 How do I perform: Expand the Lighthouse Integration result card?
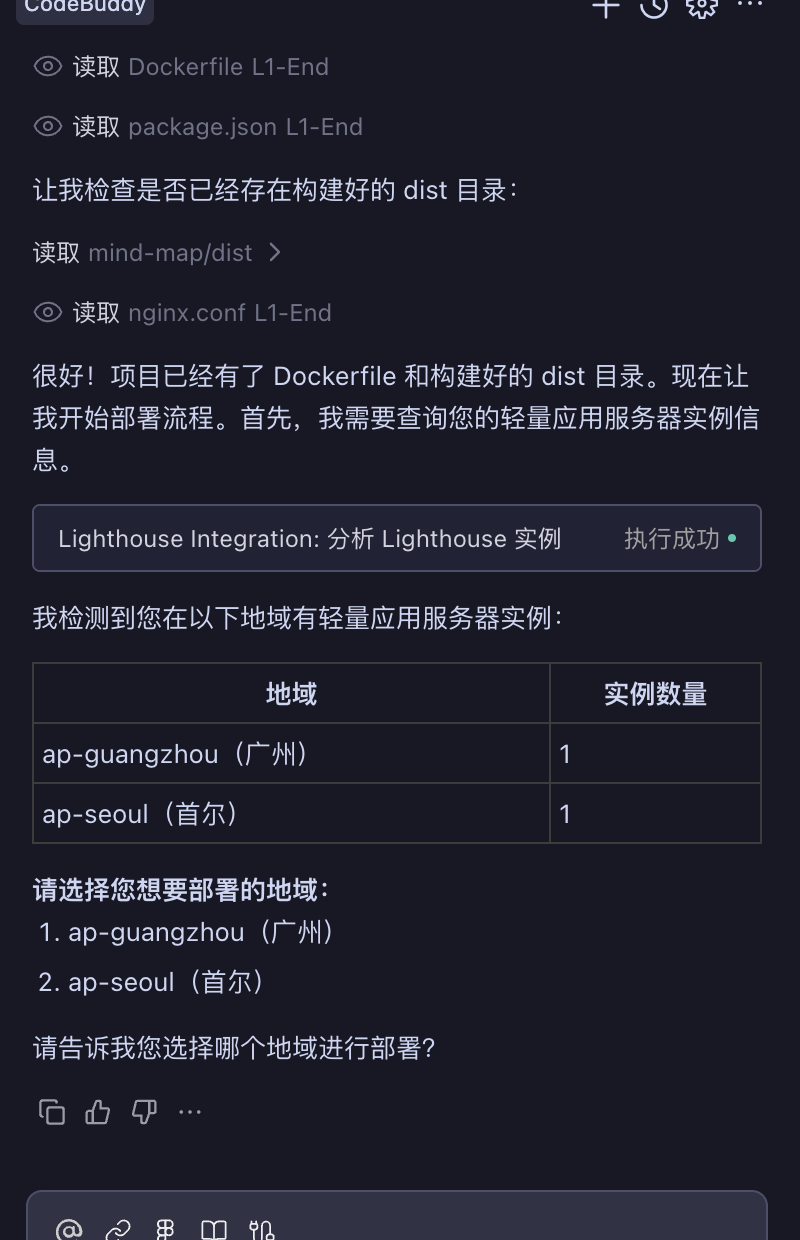coord(396,538)
